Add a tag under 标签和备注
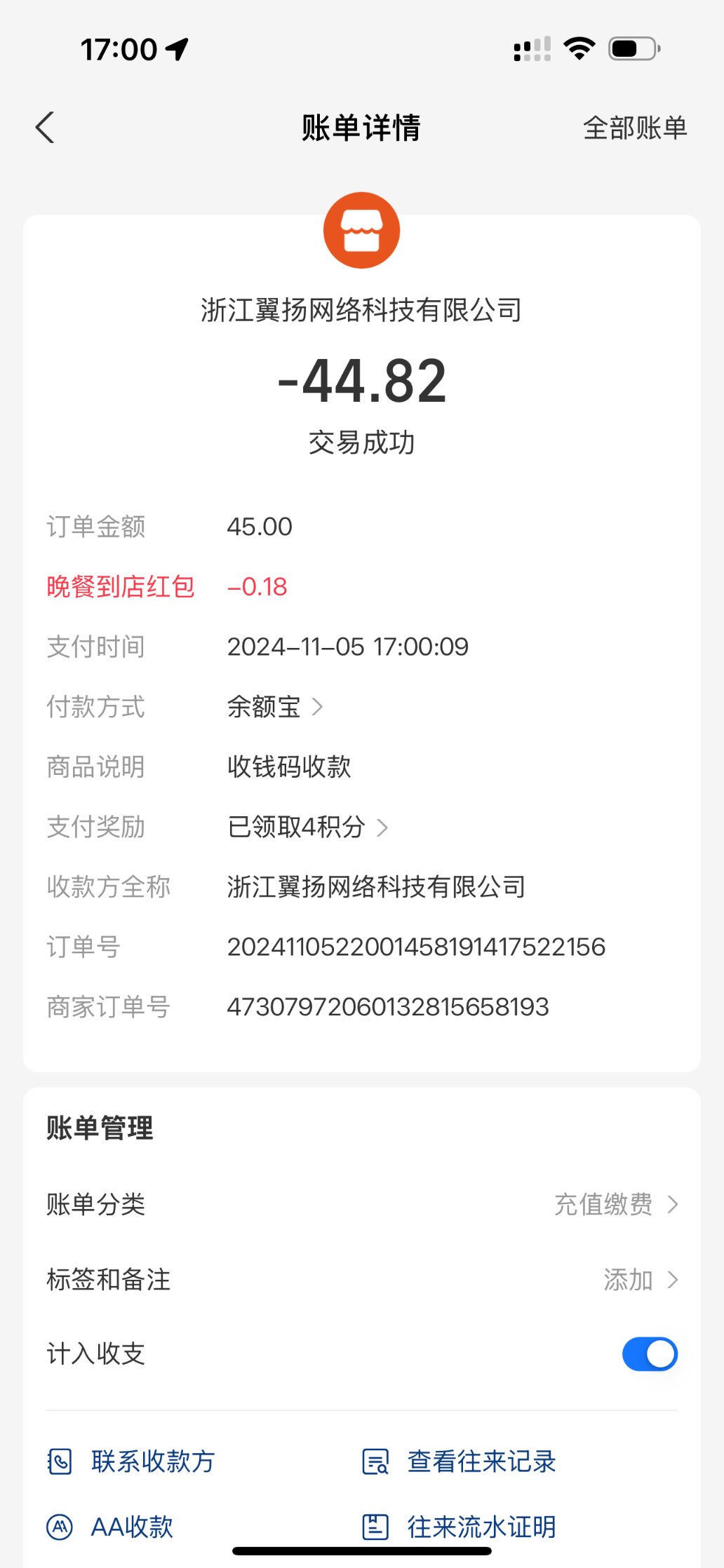Image resolution: width=724 pixels, height=1568 pixels. [x=639, y=1280]
